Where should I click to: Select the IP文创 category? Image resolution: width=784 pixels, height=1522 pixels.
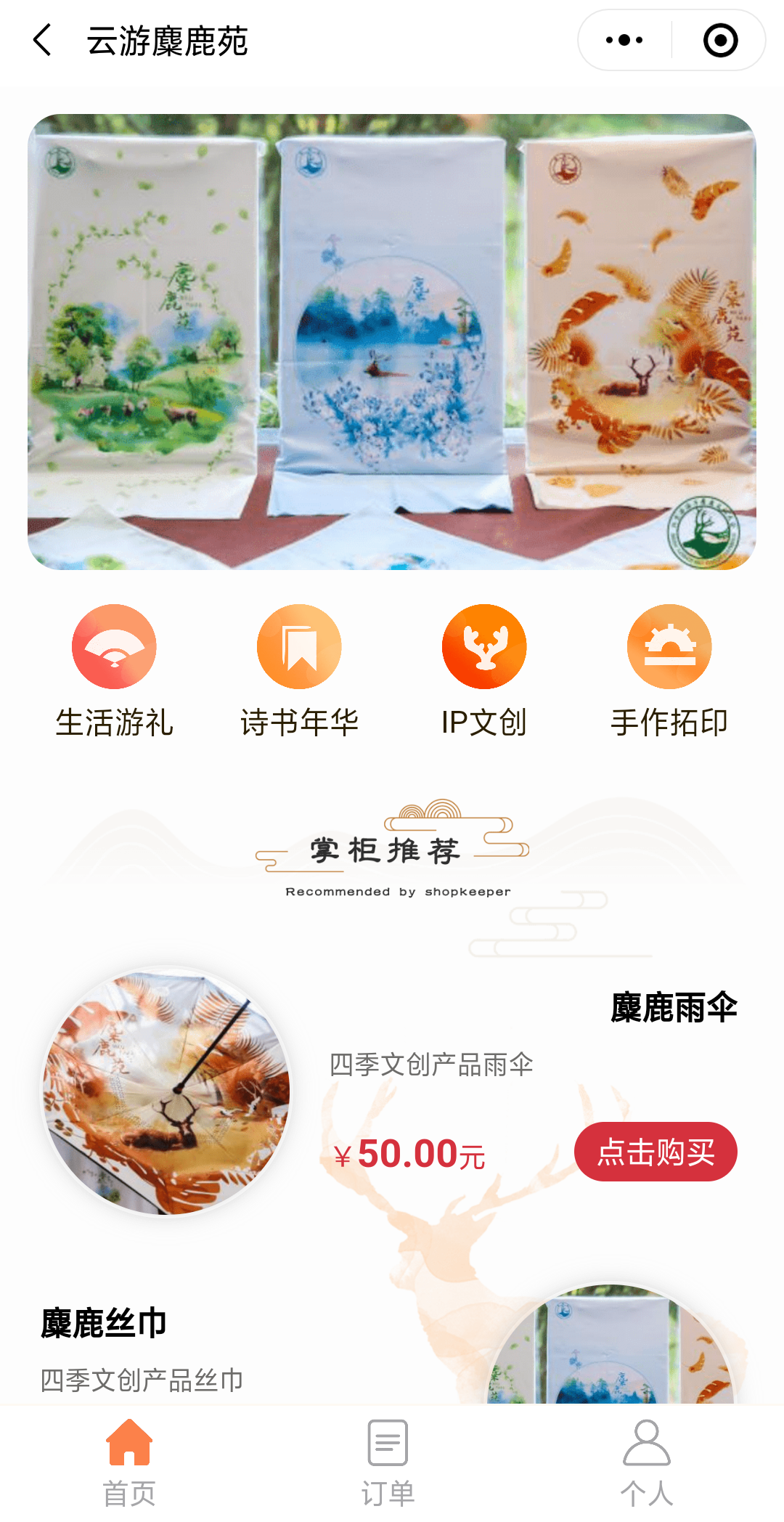click(x=484, y=670)
